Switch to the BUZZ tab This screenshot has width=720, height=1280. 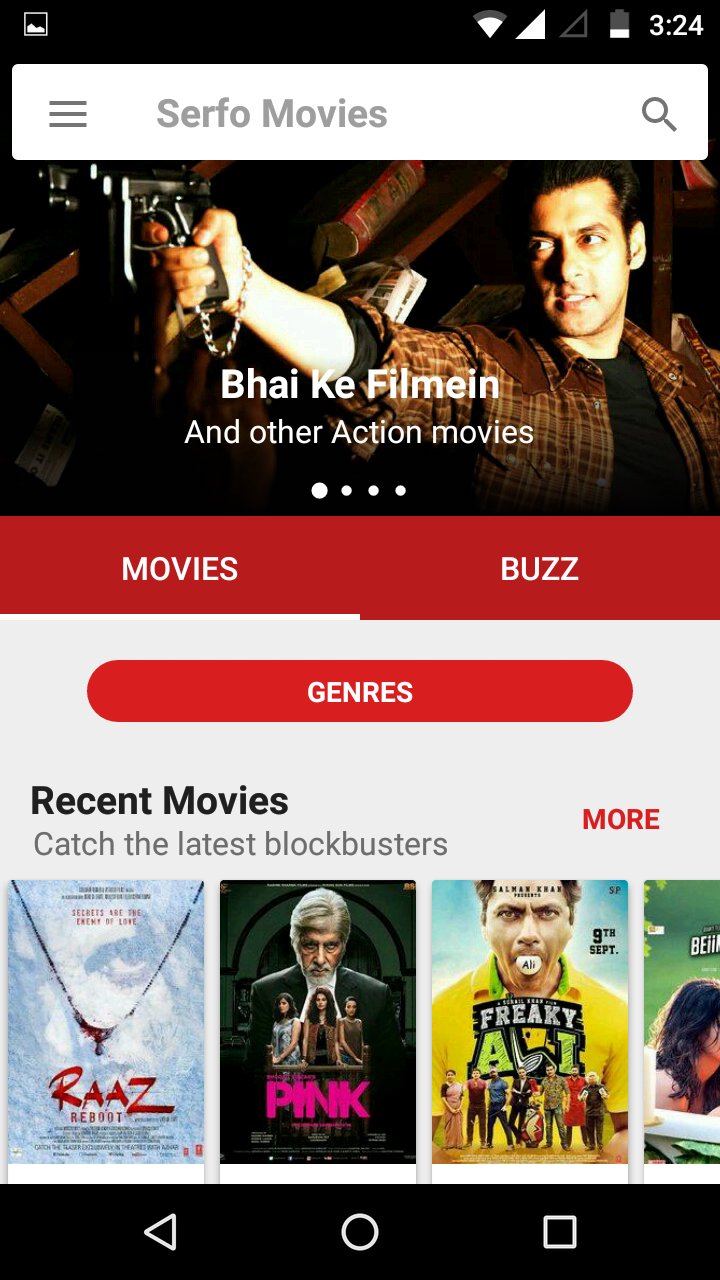click(x=540, y=568)
